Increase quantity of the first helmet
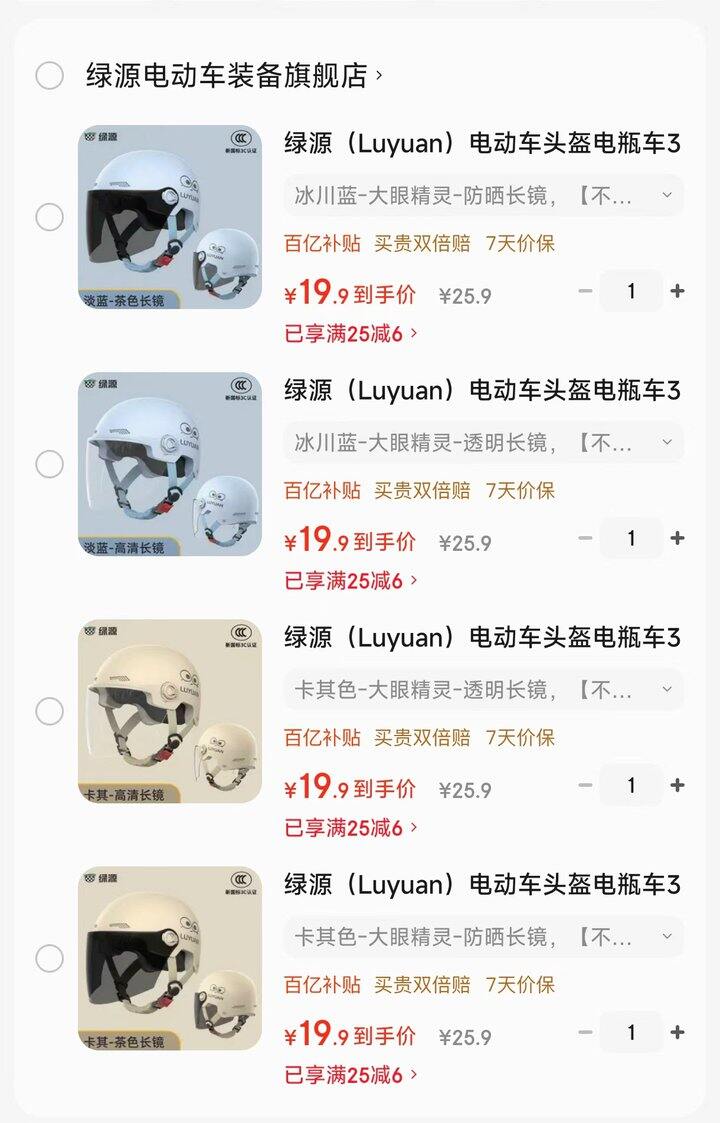This screenshot has height=1123, width=720. click(x=679, y=291)
